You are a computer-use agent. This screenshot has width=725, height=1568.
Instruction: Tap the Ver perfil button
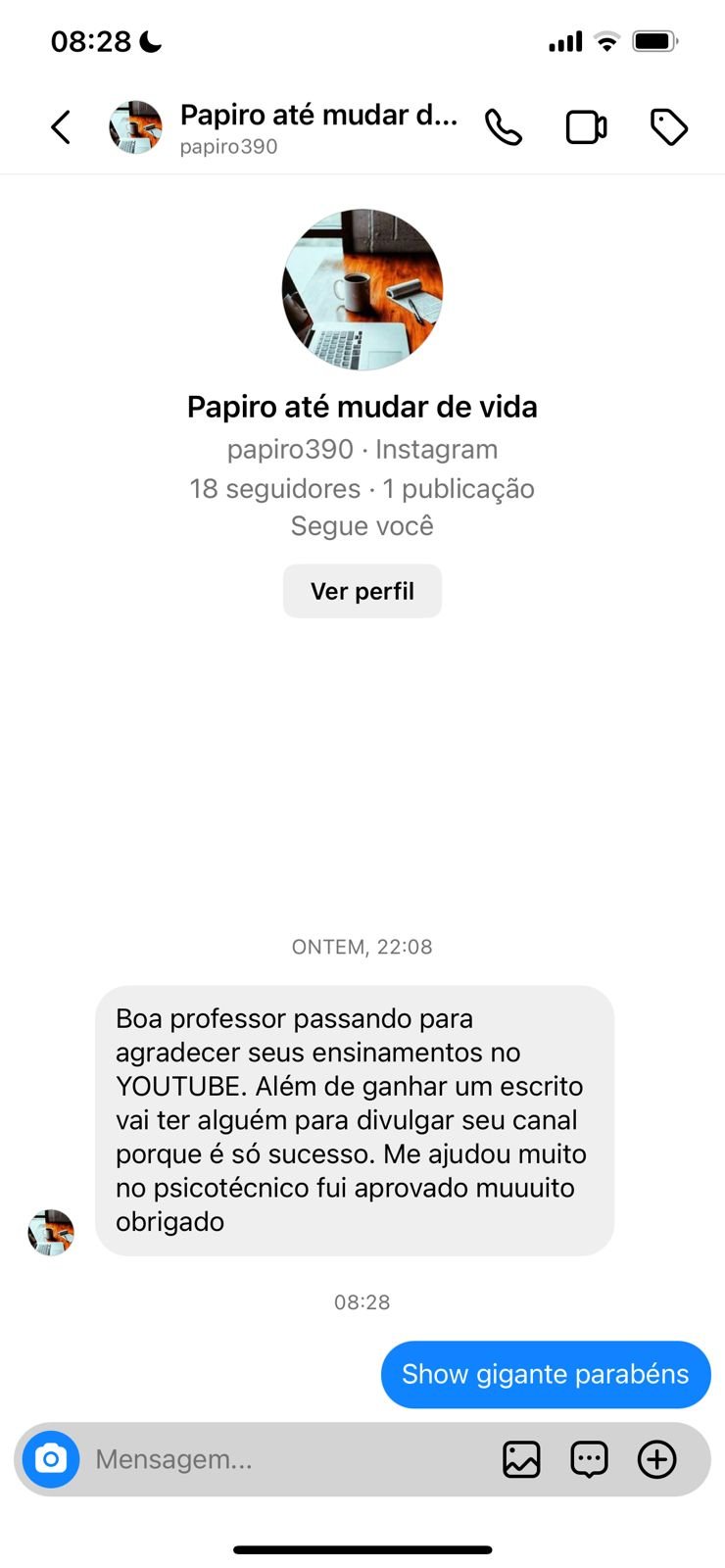click(x=362, y=591)
